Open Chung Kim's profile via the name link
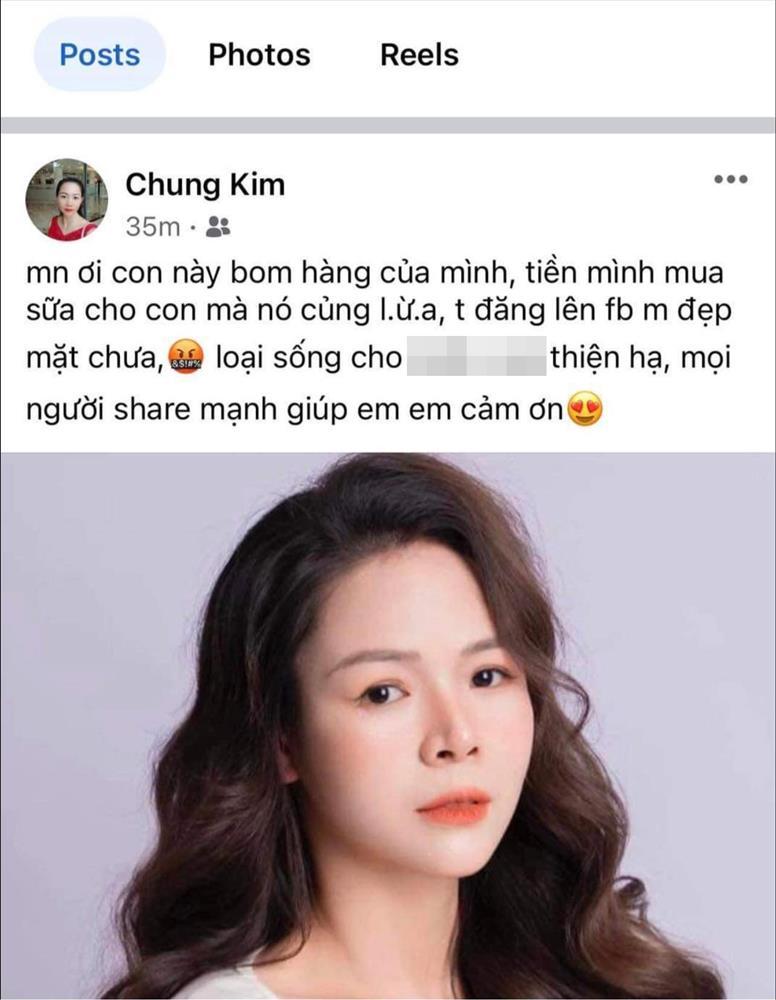Screen dimensions: 776x1000 (x=205, y=184)
